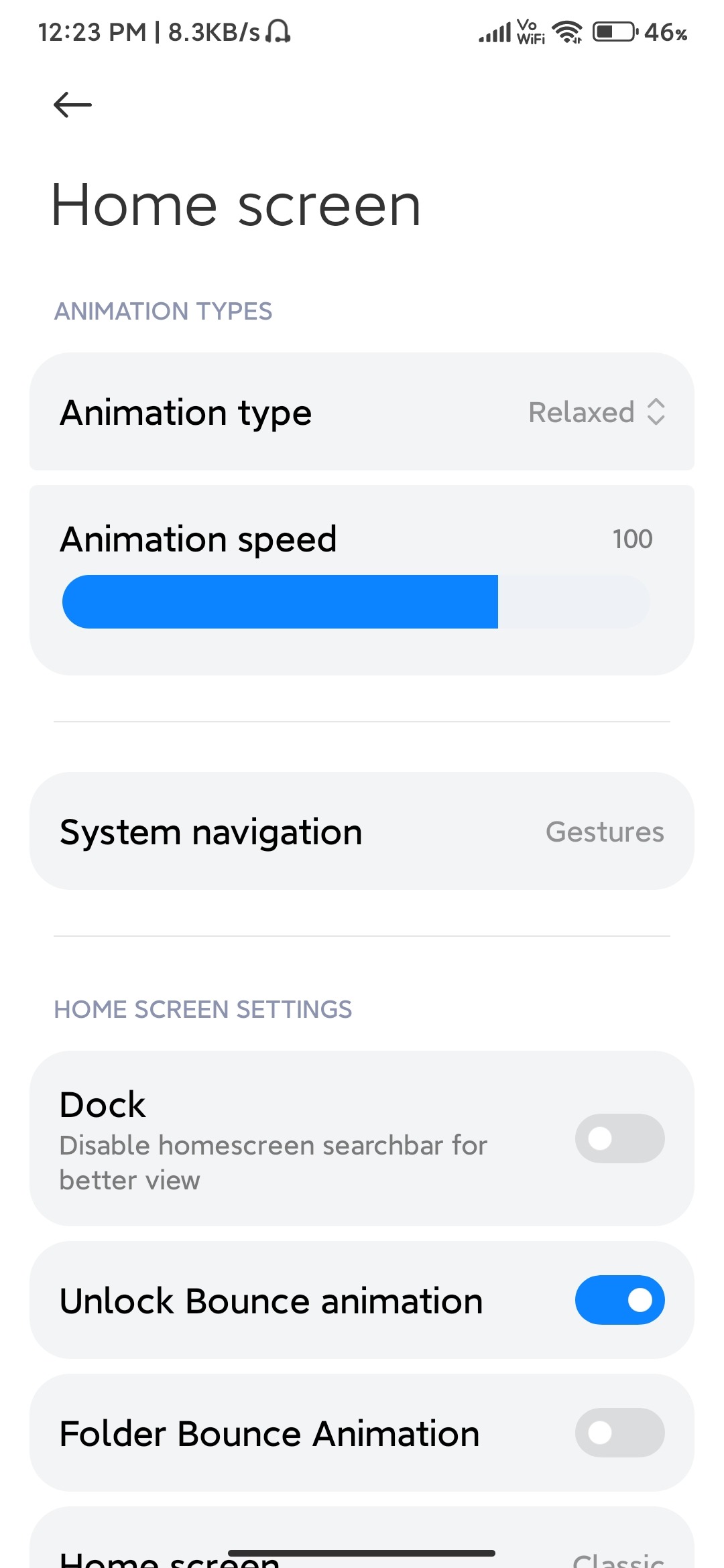Open System navigation settings
This screenshot has width=724, height=1568.
[362, 832]
